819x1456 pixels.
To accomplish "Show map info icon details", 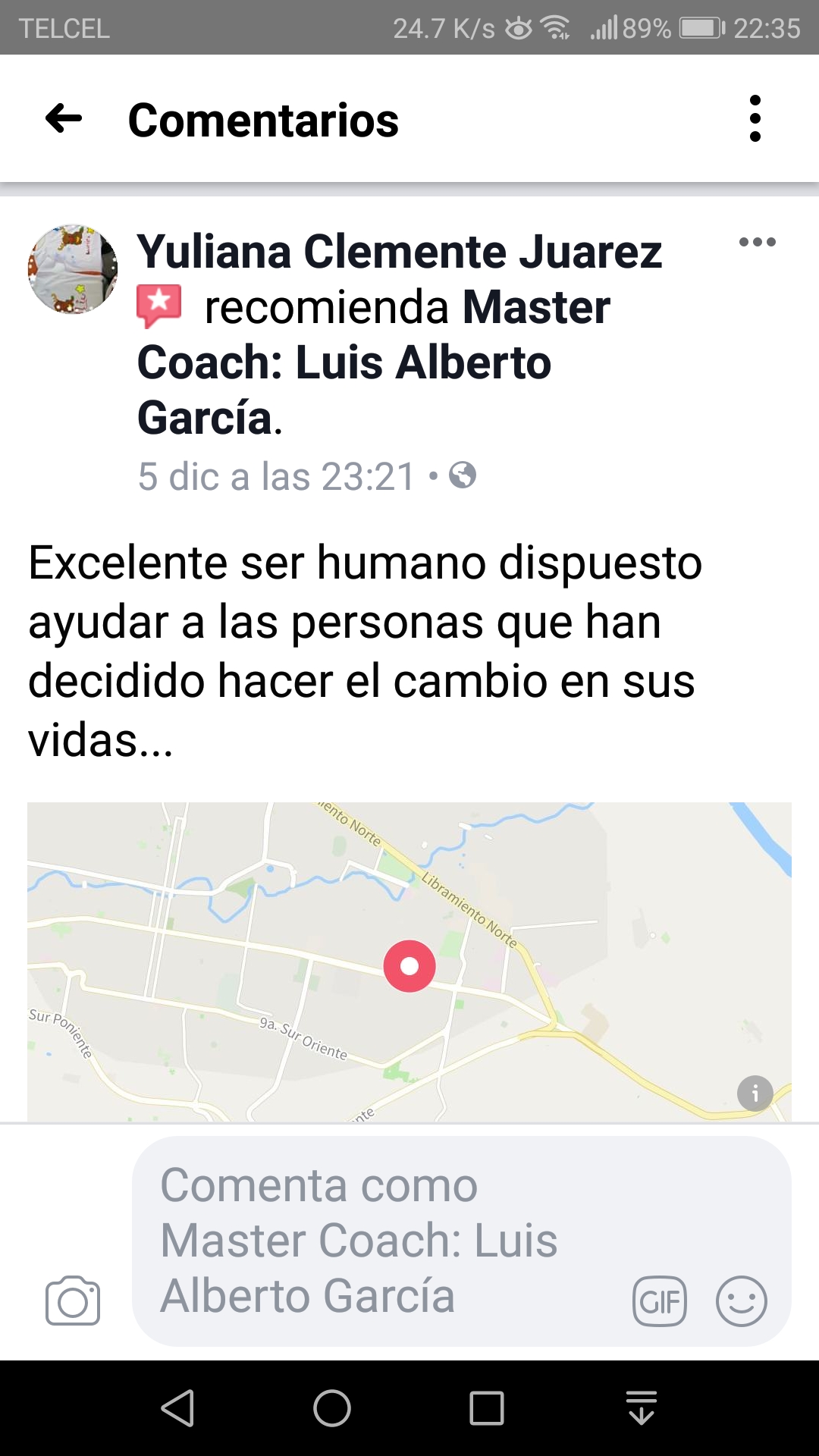I will point(755,1094).
